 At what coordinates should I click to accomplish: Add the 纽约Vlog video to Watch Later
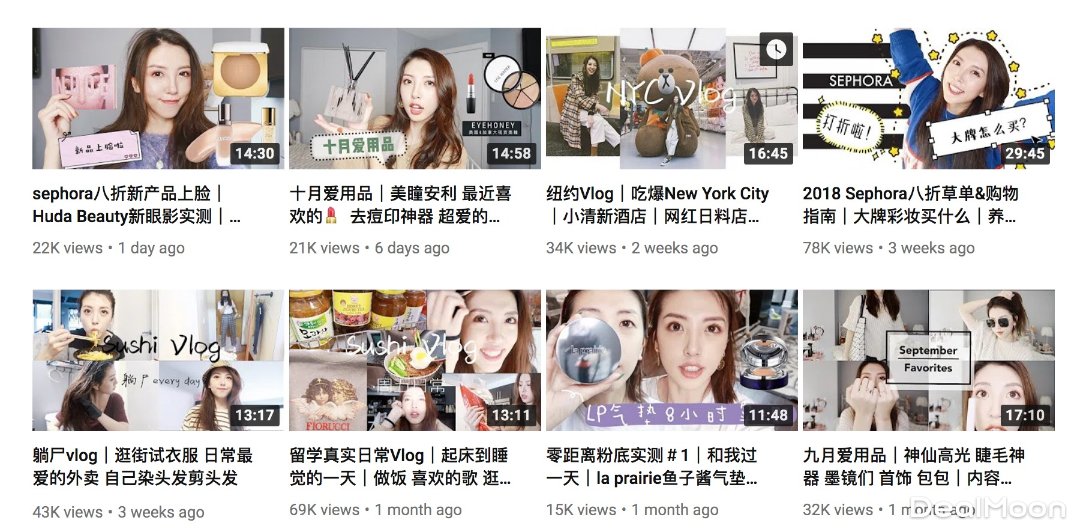pos(774,49)
